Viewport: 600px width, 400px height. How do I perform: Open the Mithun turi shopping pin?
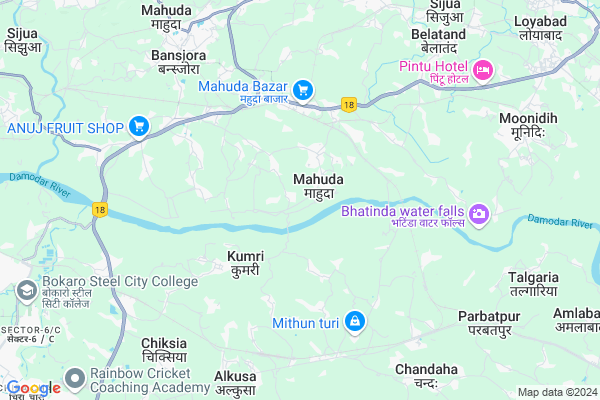[x=354, y=322]
